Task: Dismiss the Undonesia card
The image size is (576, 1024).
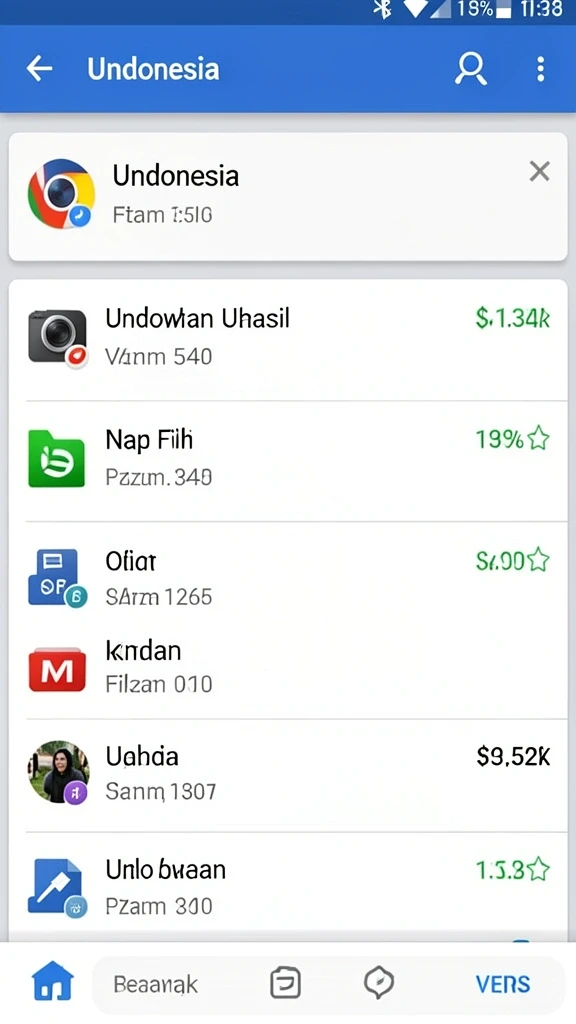Action: (x=539, y=172)
